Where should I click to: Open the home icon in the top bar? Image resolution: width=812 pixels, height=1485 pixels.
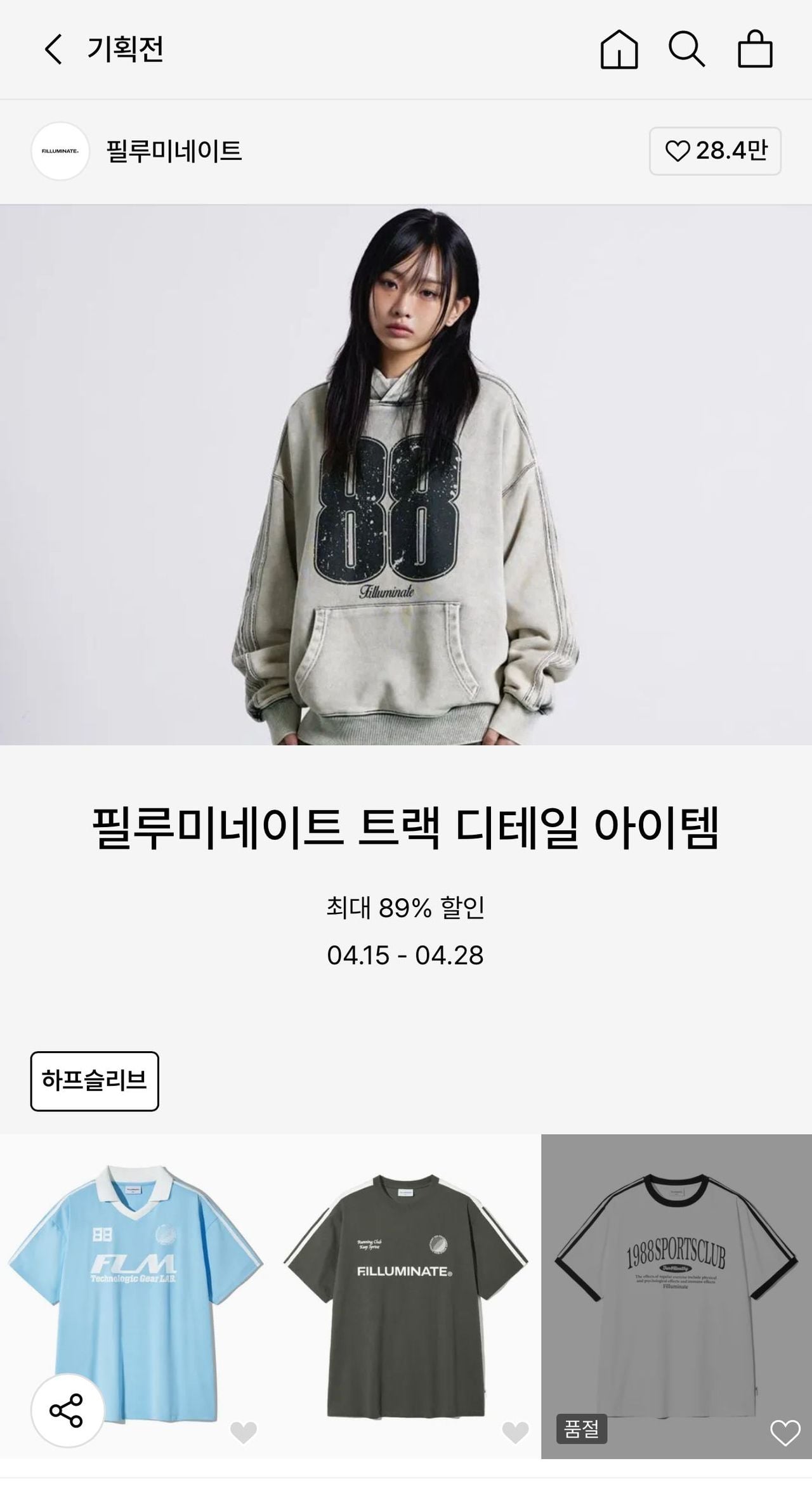tap(619, 49)
